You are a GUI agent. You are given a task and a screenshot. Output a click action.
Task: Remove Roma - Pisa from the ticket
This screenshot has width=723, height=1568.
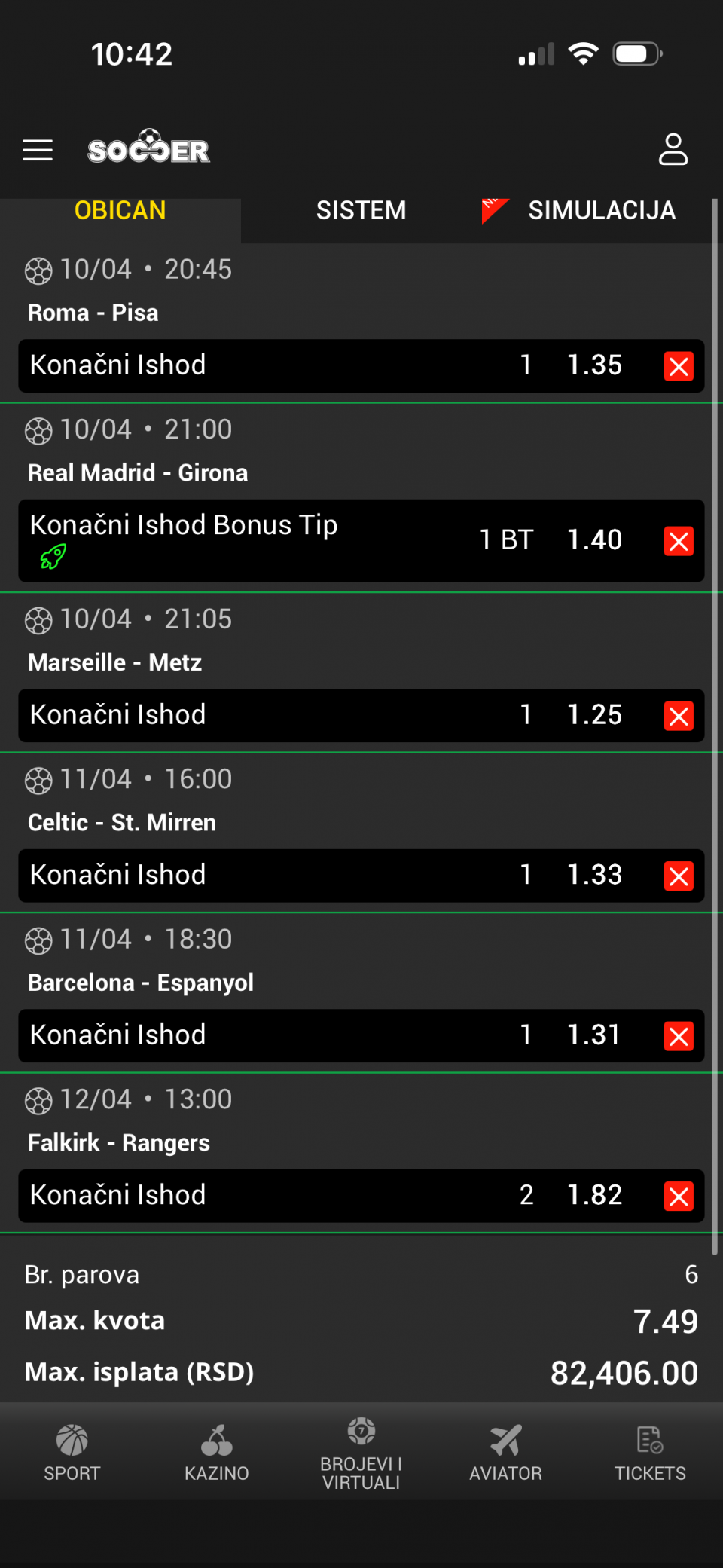[679, 367]
